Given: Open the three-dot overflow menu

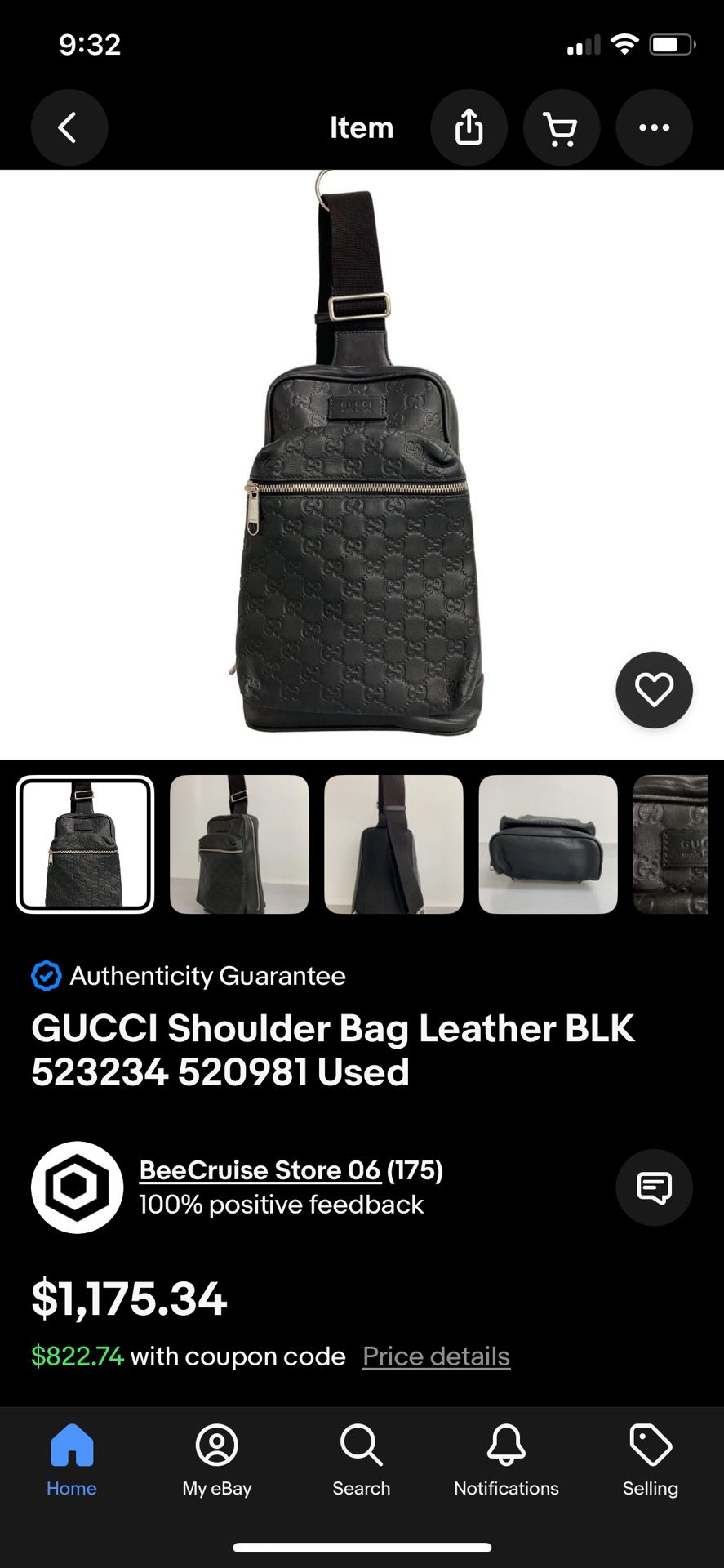Looking at the screenshot, I should [x=654, y=127].
